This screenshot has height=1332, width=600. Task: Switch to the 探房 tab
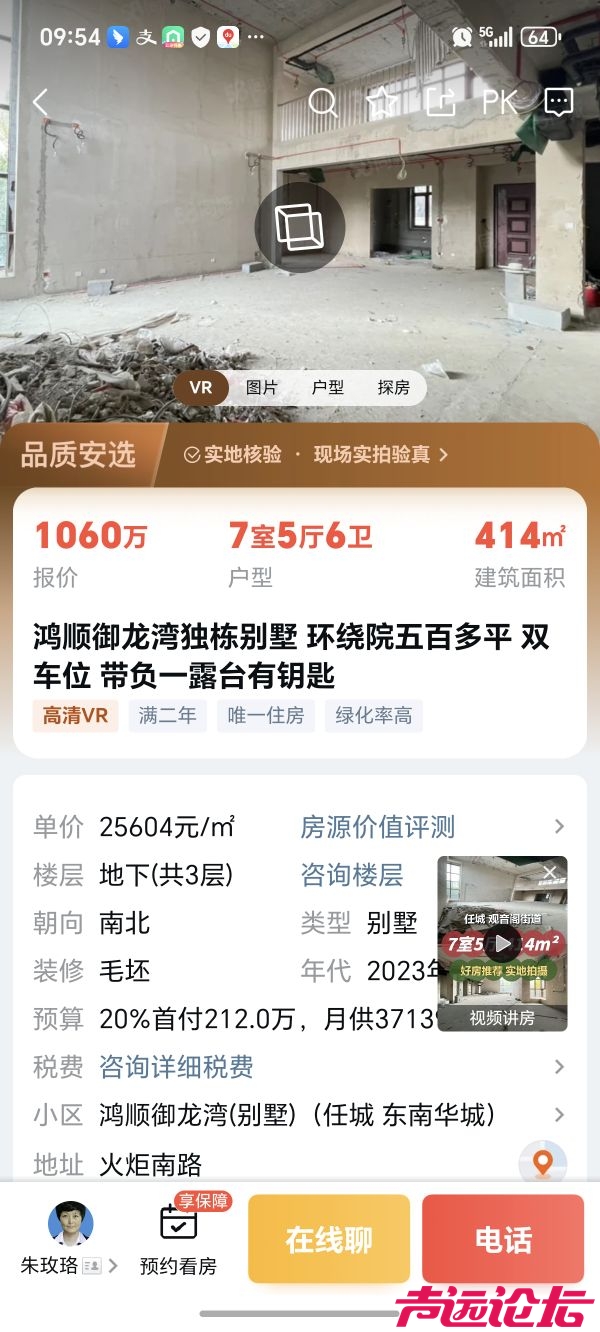pyautogui.click(x=393, y=388)
